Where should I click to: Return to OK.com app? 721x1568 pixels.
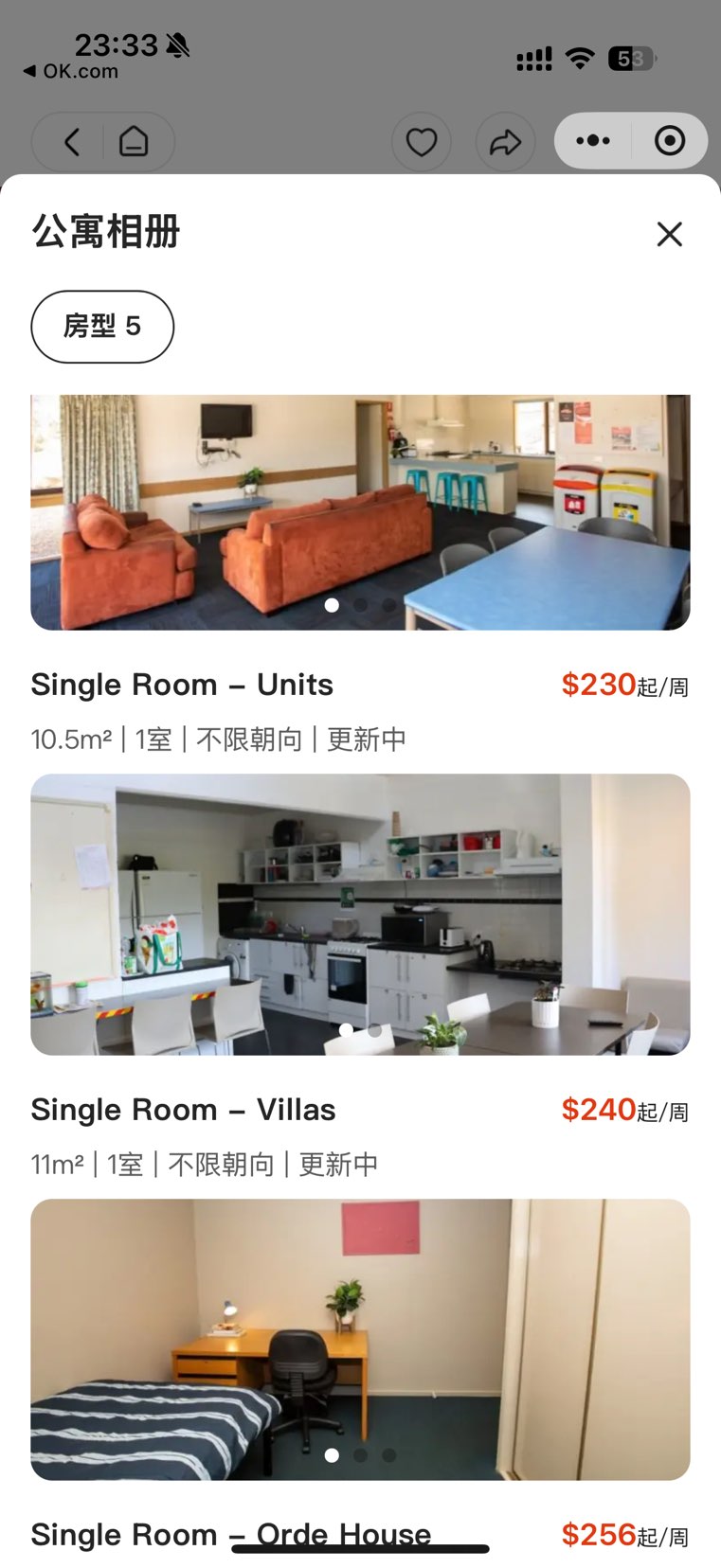(71, 71)
